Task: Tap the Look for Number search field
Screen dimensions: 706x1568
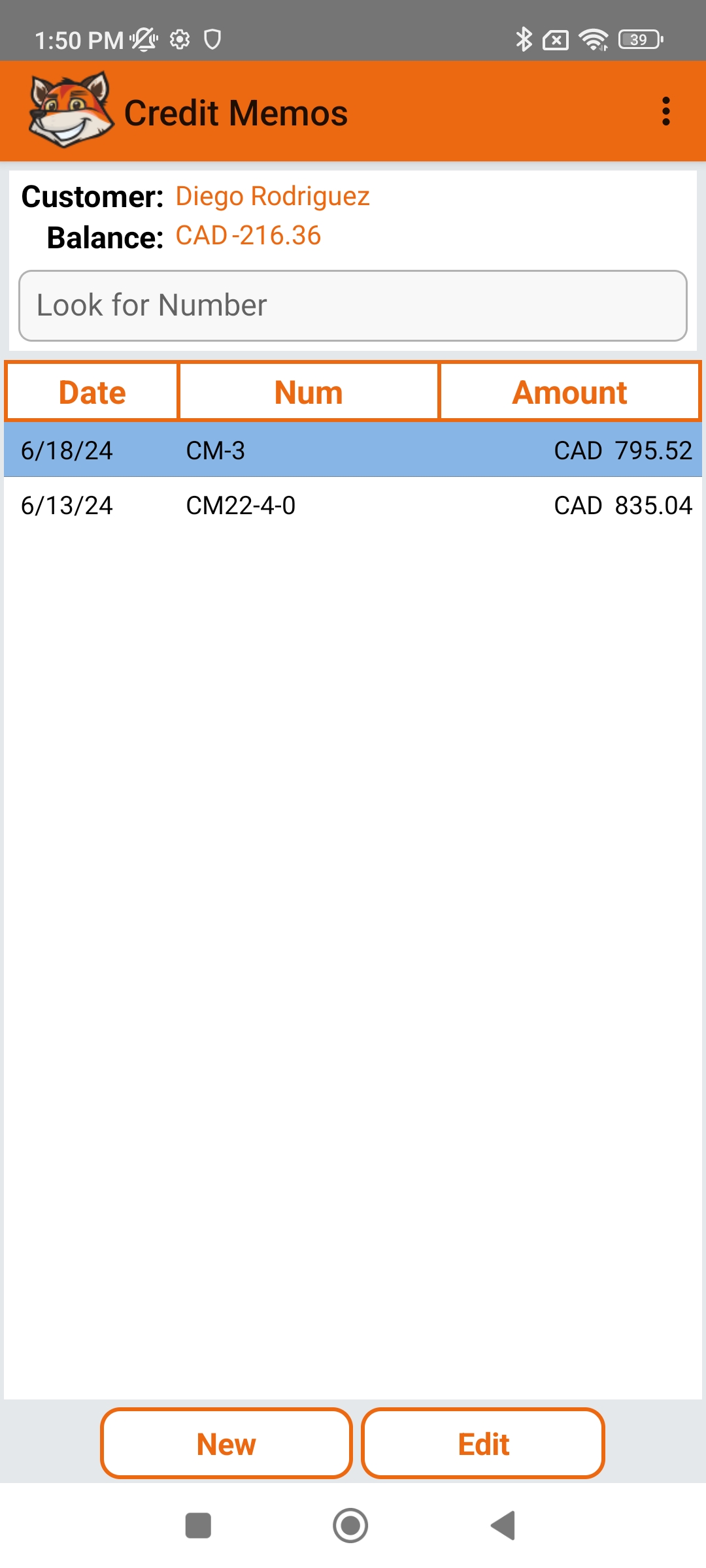Action: click(353, 306)
